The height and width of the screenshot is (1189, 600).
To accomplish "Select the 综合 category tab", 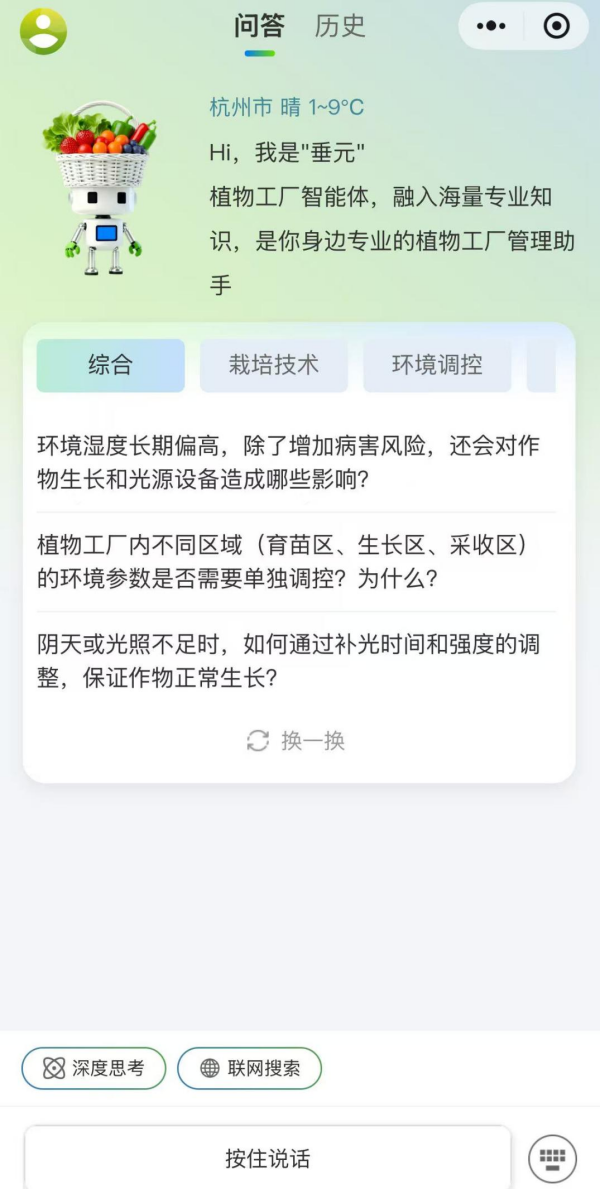I will coord(110,366).
